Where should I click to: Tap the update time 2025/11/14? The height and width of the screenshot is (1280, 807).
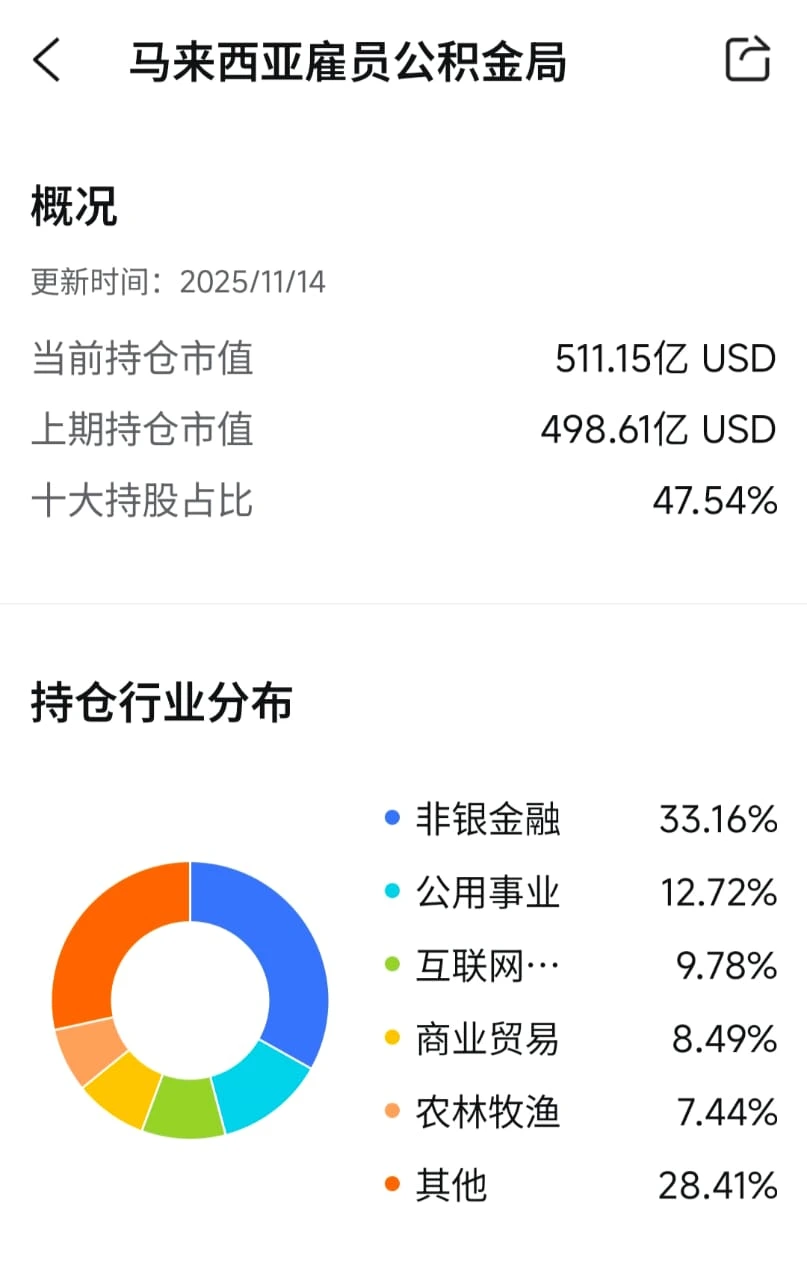[x=244, y=282]
